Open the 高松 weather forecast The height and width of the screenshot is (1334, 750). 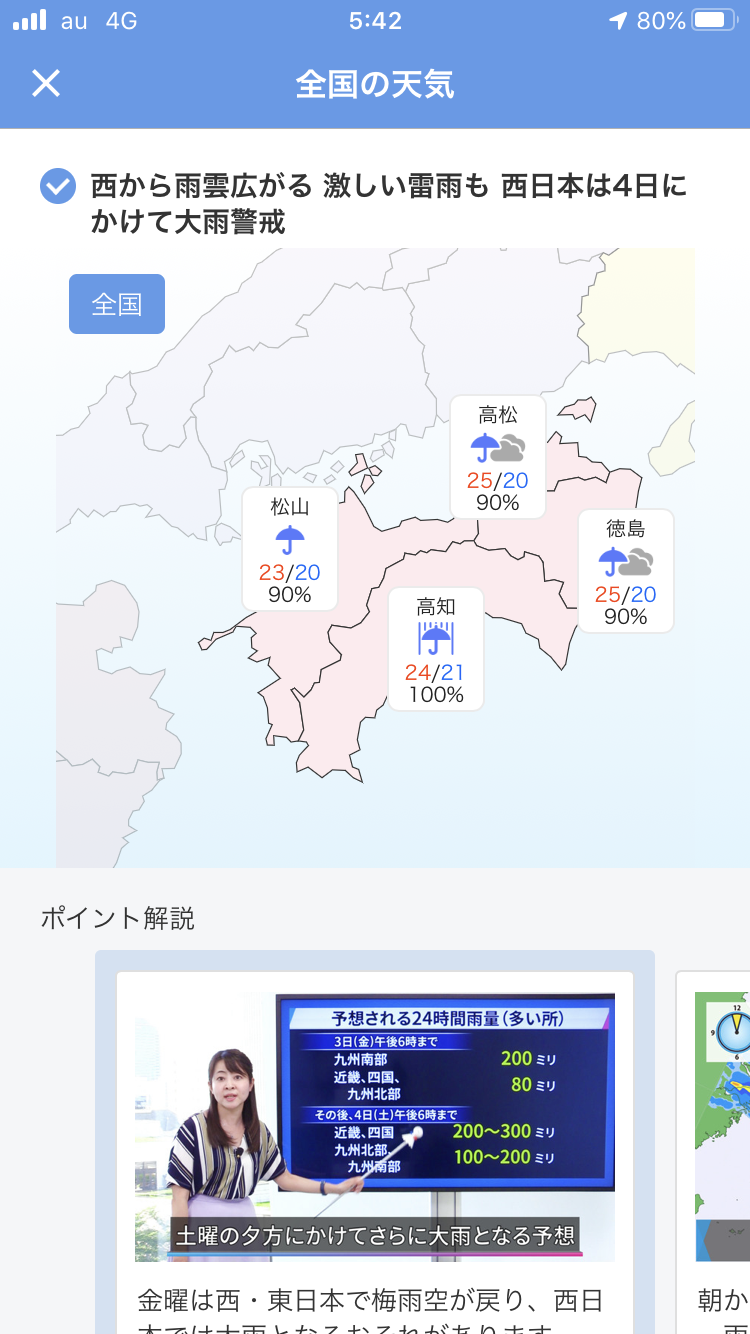497,457
